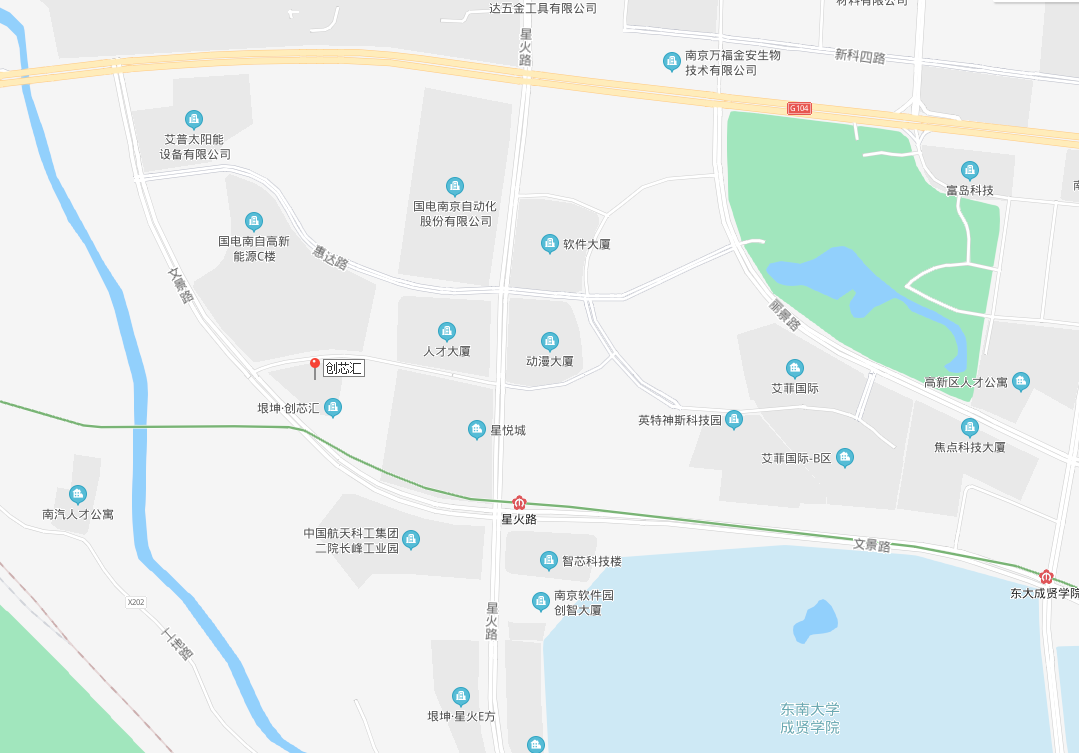Select the 南汽人才公寓 marker

coord(78,494)
